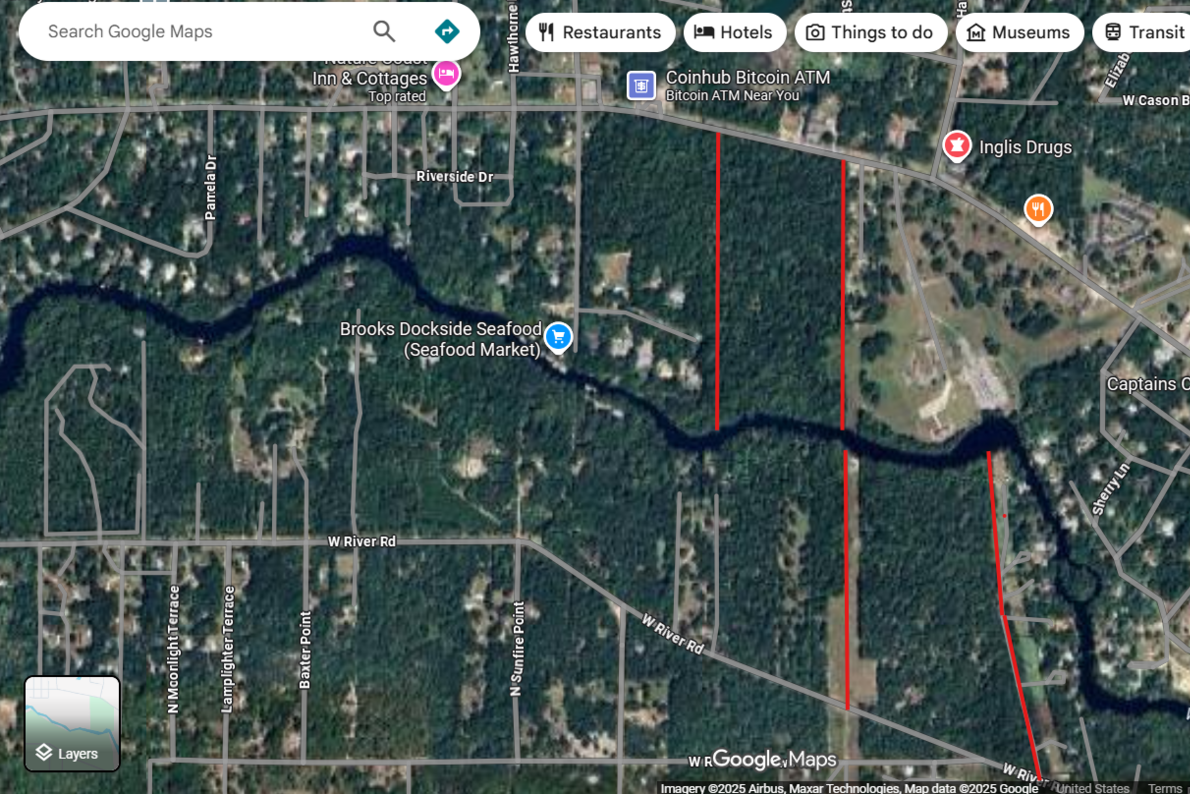
Task: Open the Layers map type switcher
Action: (x=72, y=723)
